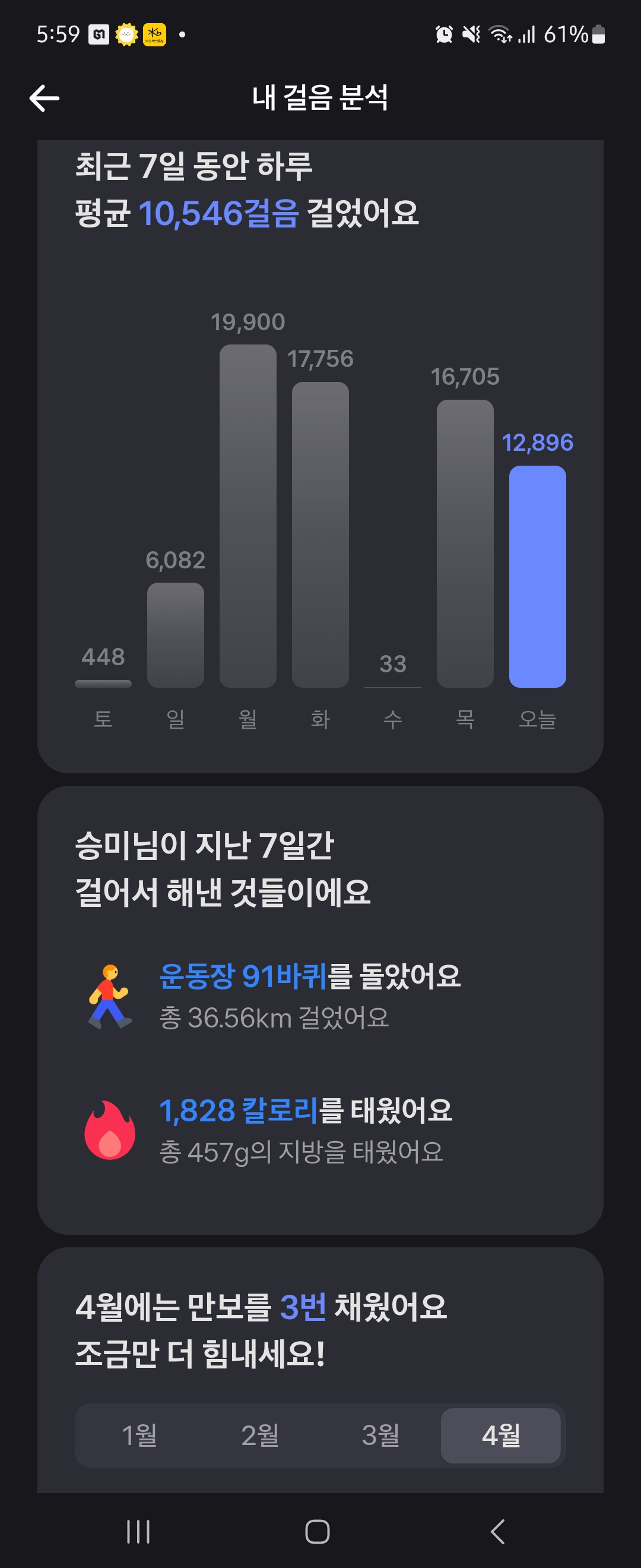Switch to the 3월 month tab
The height and width of the screenshot is (1568, 641).
(x=380, y=1435)
